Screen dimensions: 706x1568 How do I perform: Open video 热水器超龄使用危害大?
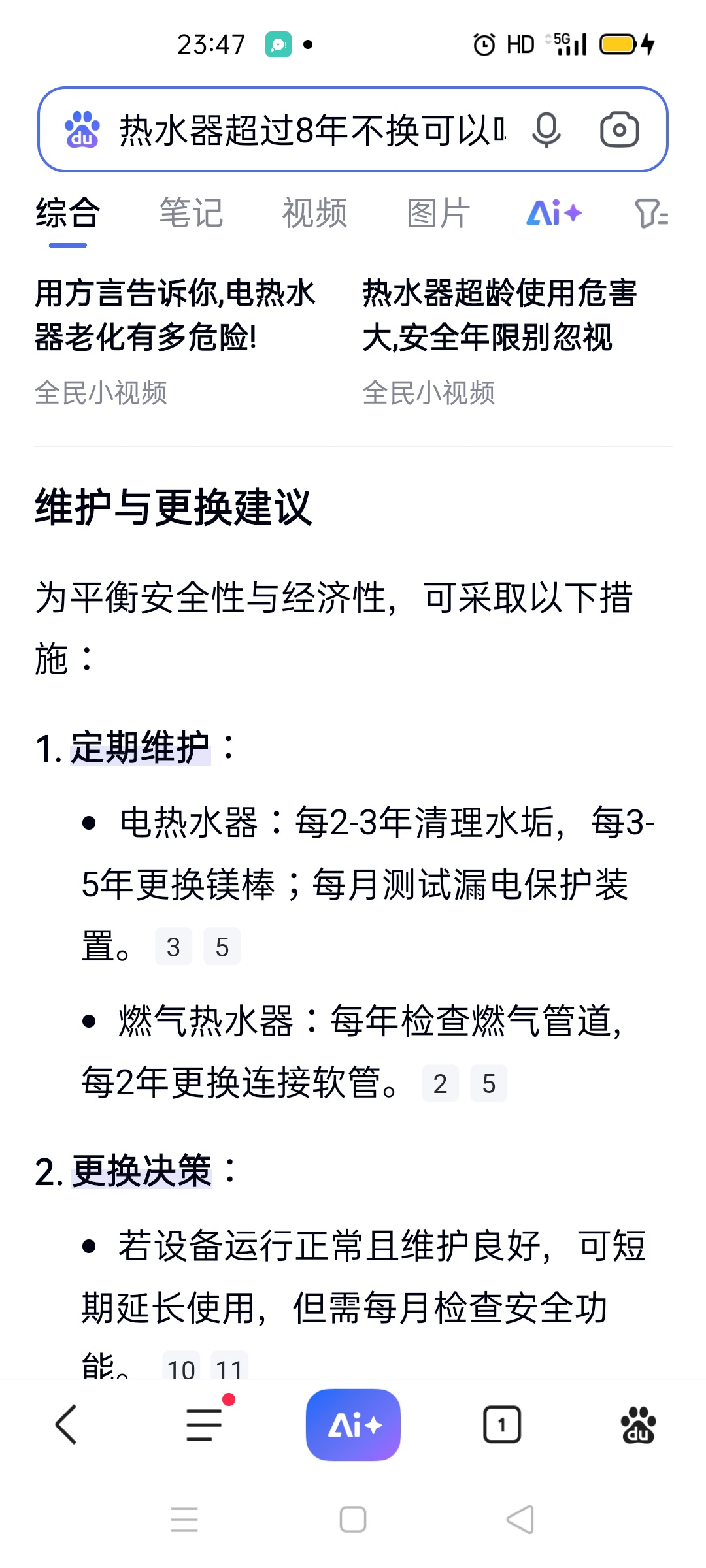tap(499, 315)
